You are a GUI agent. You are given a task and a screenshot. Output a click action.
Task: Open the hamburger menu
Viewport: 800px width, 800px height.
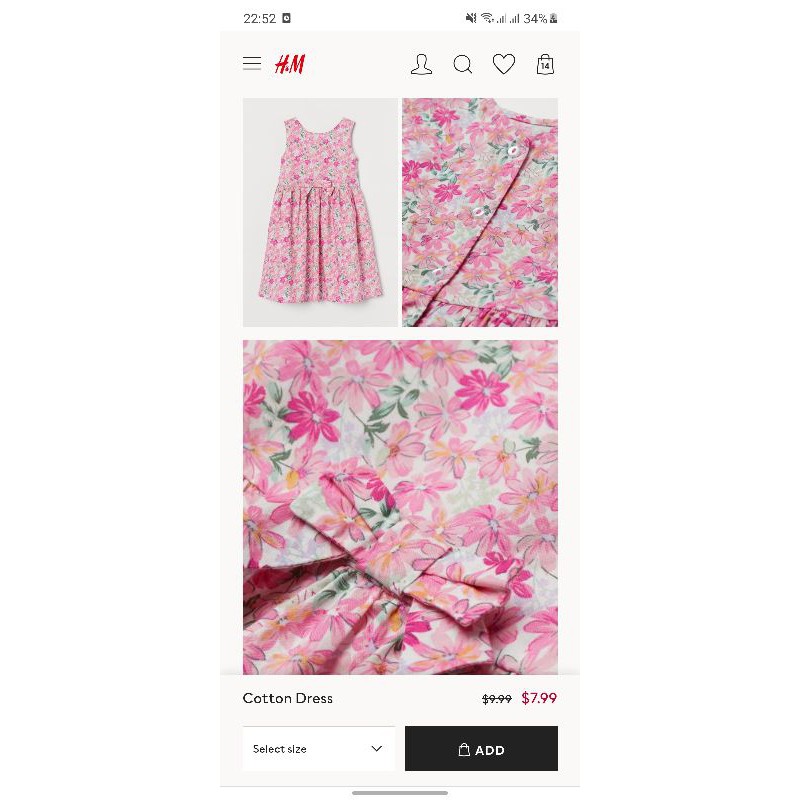pos(252,64)
